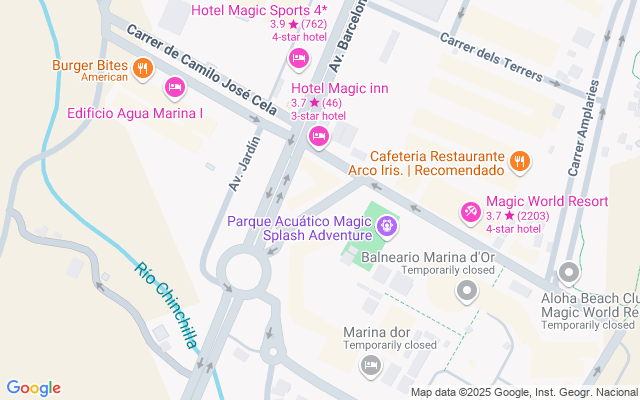This screenshot has height=400, width=640.
Task: Tap the Edificio Agua Marina I hotel pin
Action: [x=175, y=89]
